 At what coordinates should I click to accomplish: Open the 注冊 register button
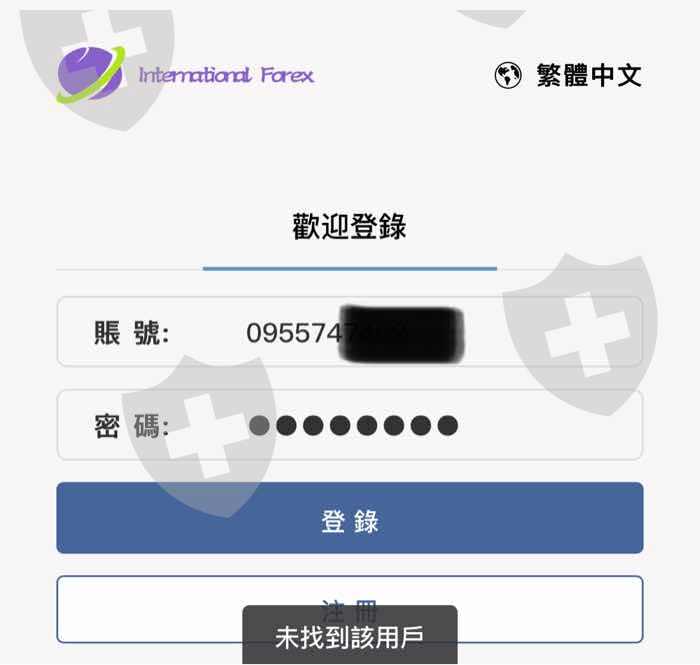click(350, 609)
